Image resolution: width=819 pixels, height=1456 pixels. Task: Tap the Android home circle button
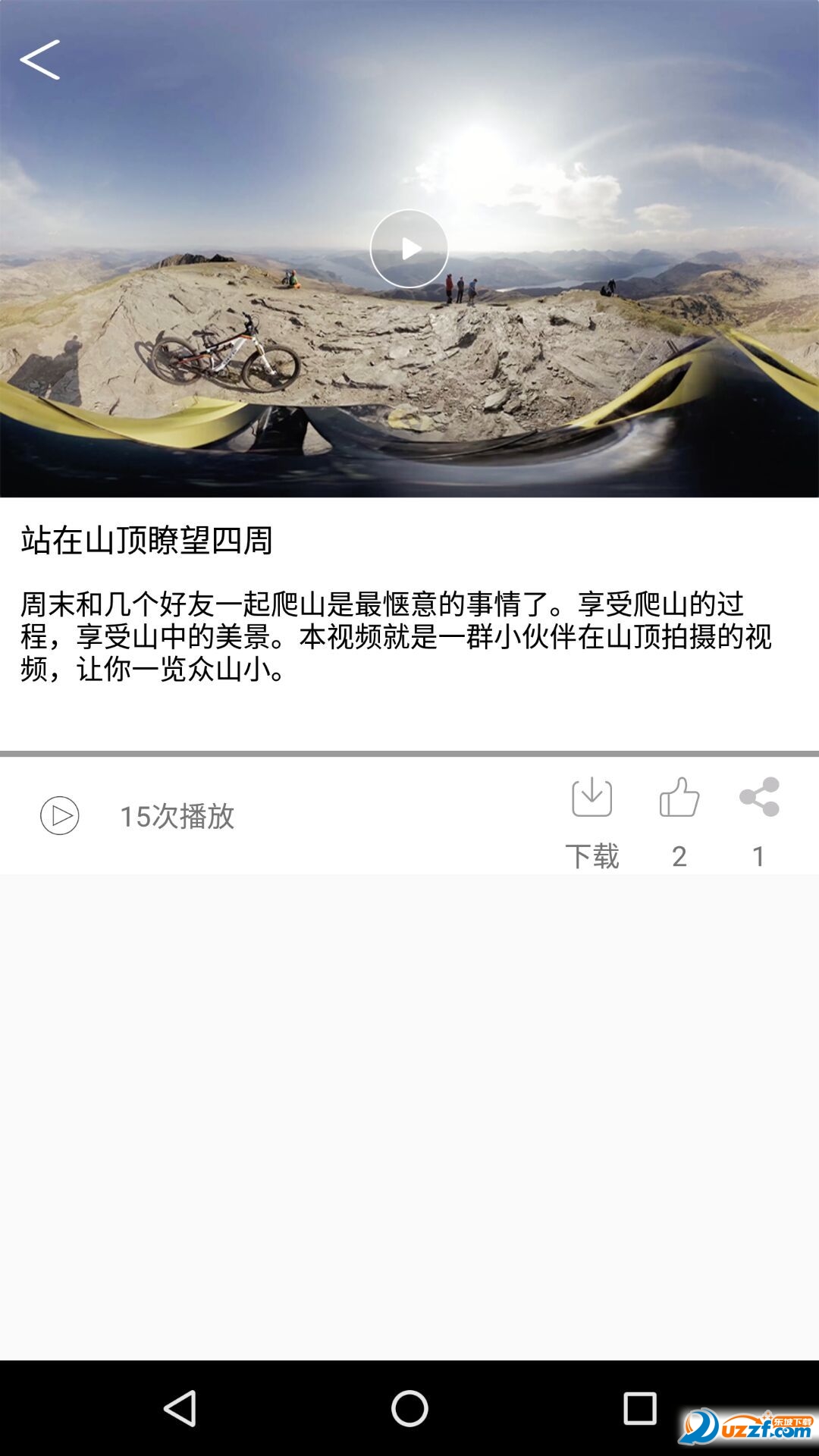click(x=409, y=1407)
